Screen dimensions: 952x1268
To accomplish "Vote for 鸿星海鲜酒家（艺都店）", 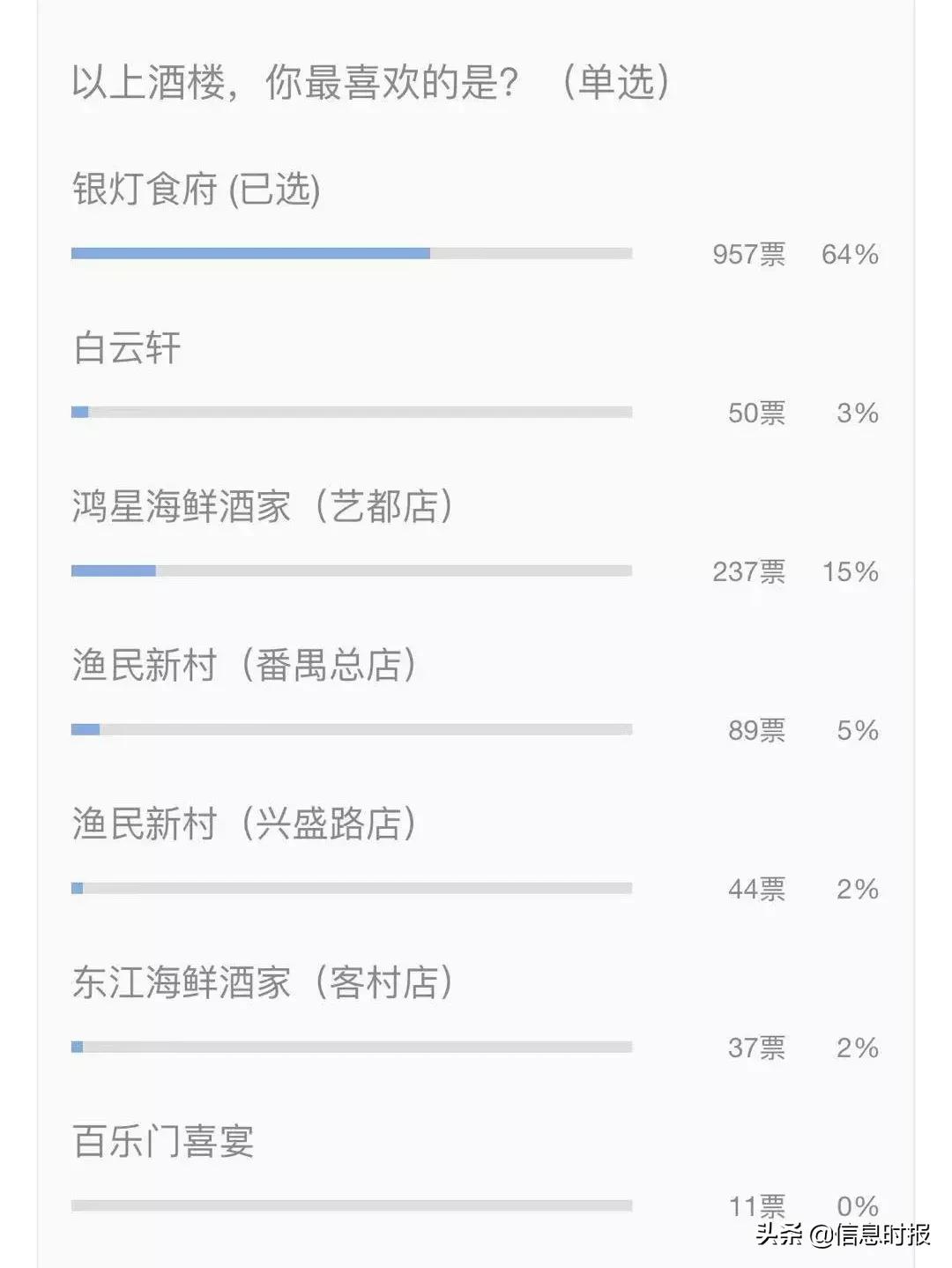I will click(x=264, y=506).
